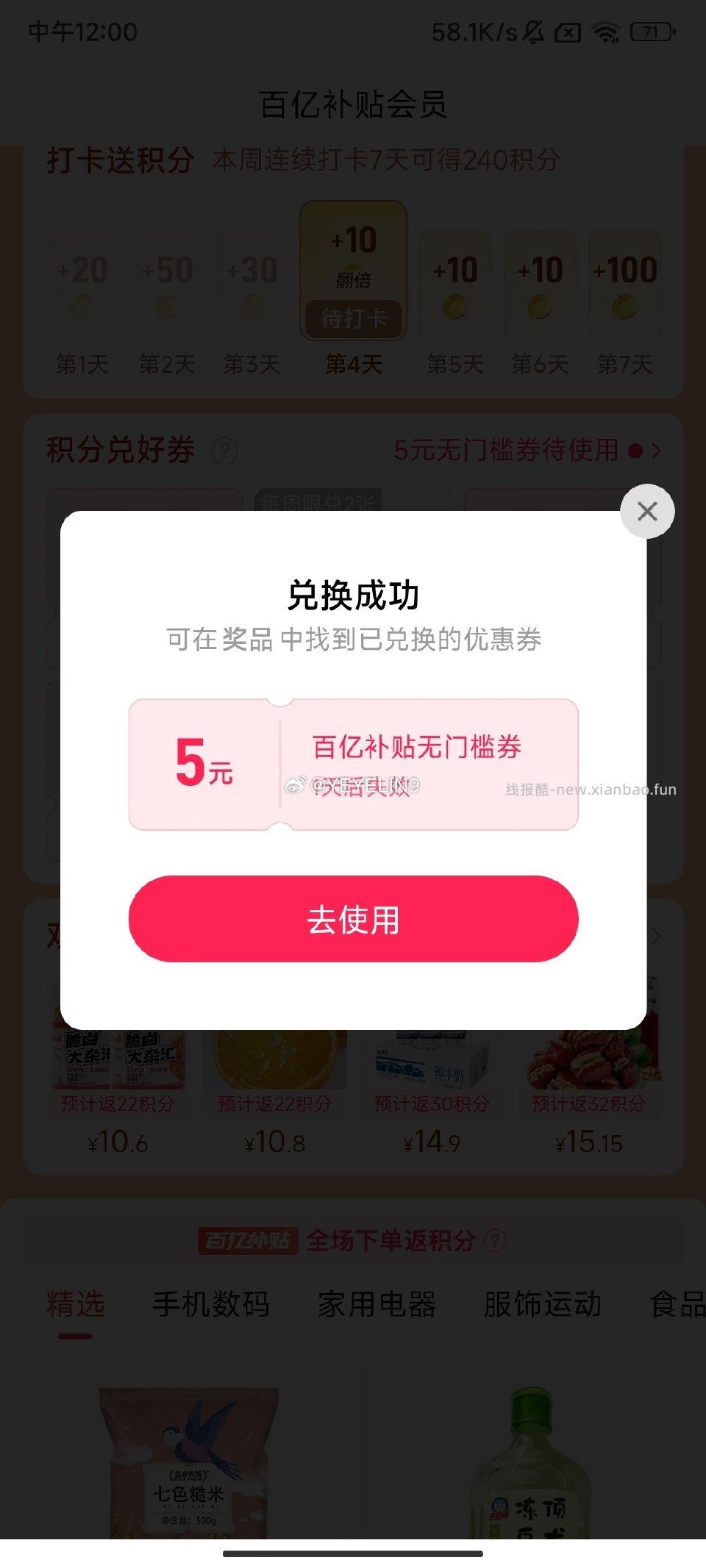
Task: Tap the right chevron on the product carousel
Action: click(x=657, y=936)
